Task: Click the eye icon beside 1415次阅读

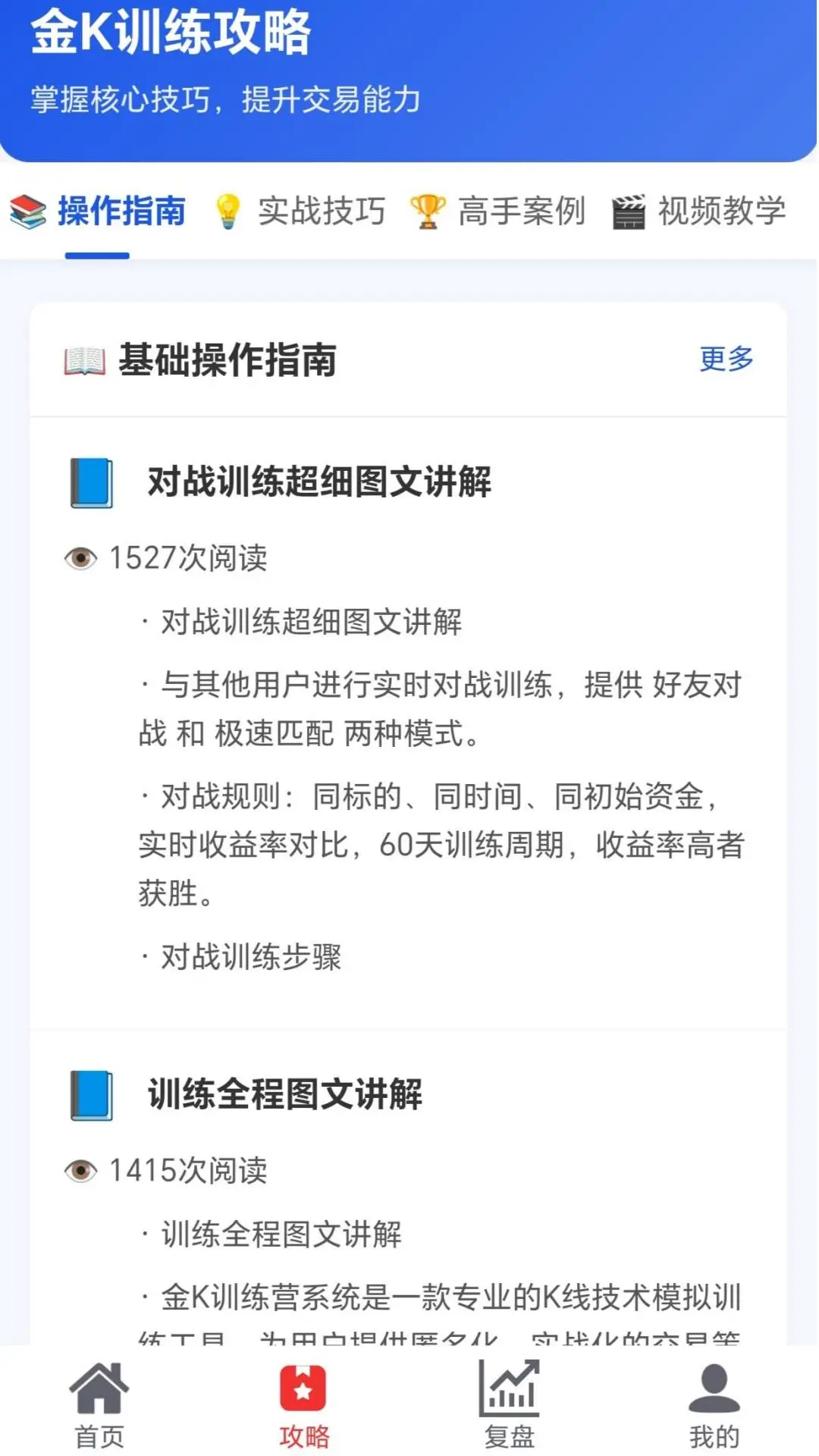Action: [80, 1171]
